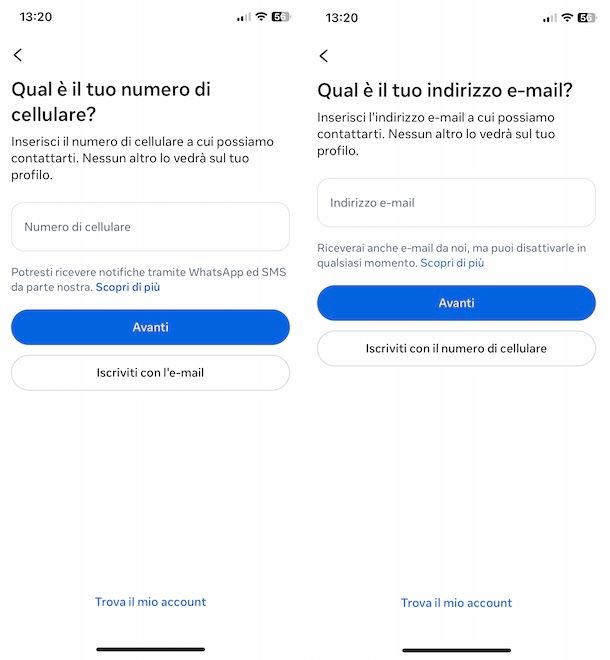The width and height of the screenshot is (610, 660).
Task: Open Scopri di più about e-mail preferences
Action: click(x=452, y=263)
